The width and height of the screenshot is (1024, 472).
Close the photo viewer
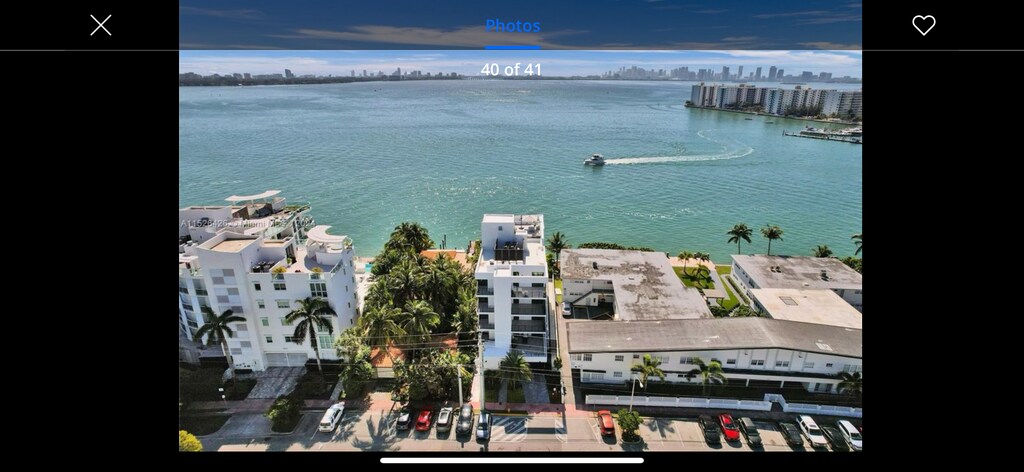pyautogui.click(x=101, y=25)
